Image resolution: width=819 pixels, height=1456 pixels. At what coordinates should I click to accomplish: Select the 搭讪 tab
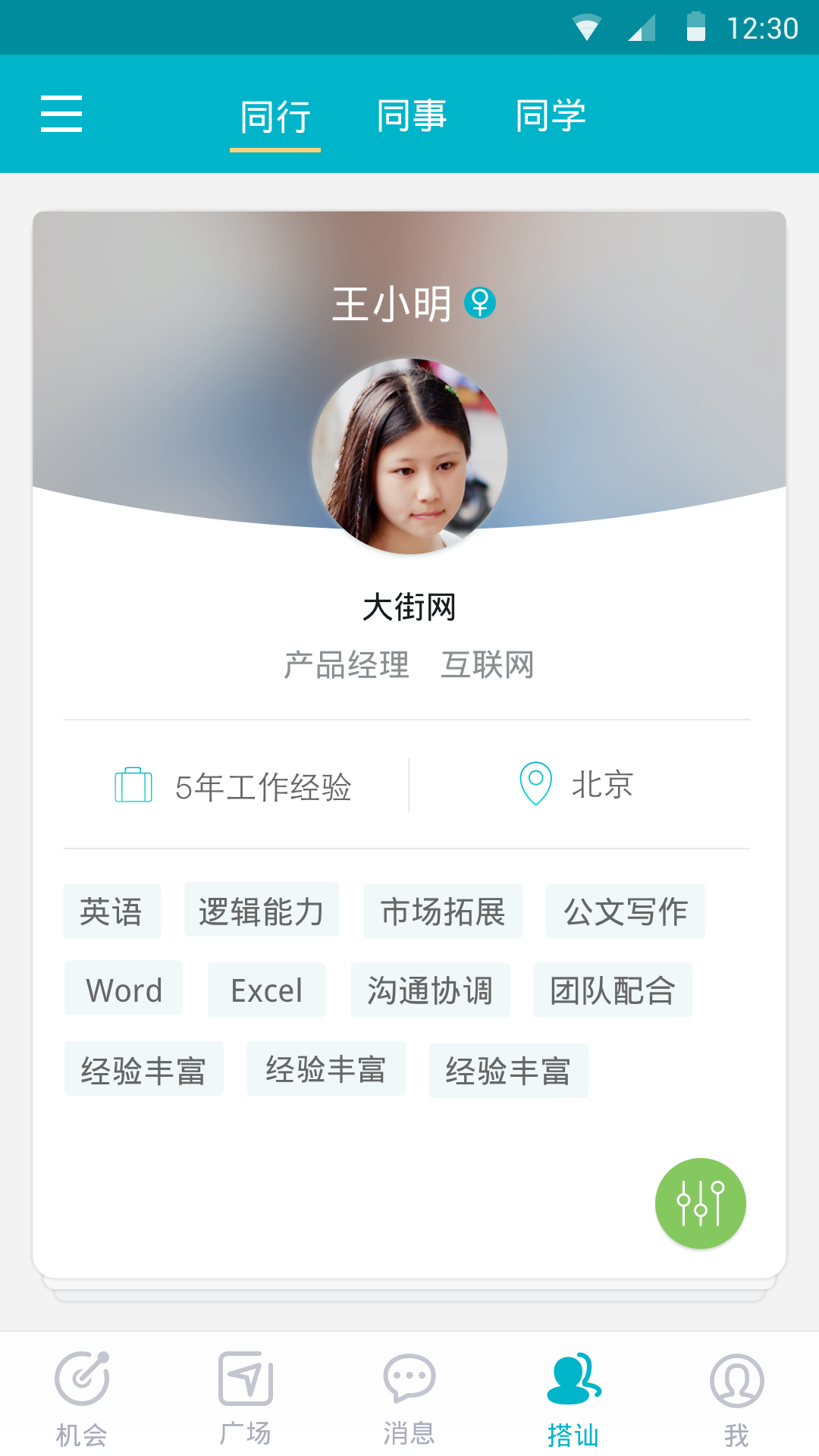(x=573, y=1397)
